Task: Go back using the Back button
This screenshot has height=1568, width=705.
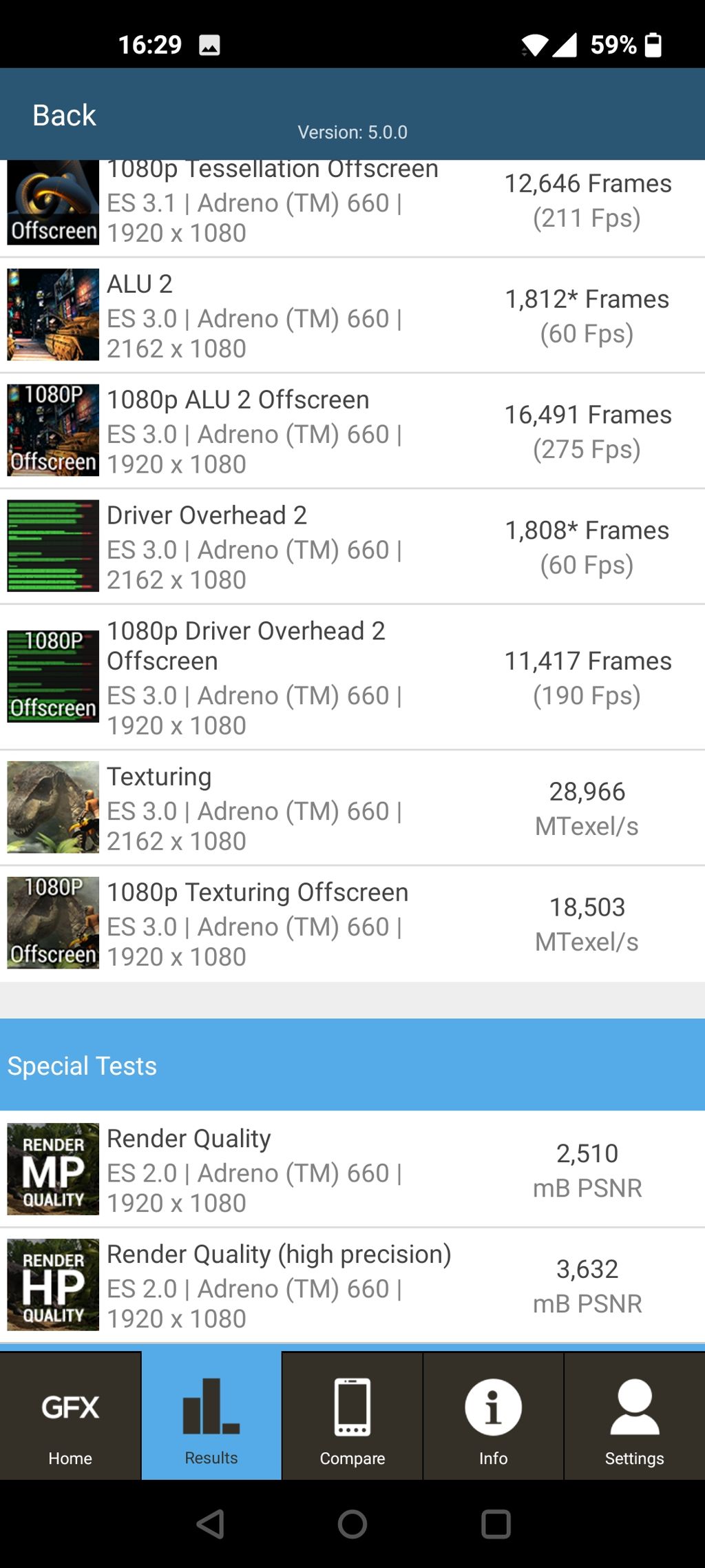Action: [64, 115]
